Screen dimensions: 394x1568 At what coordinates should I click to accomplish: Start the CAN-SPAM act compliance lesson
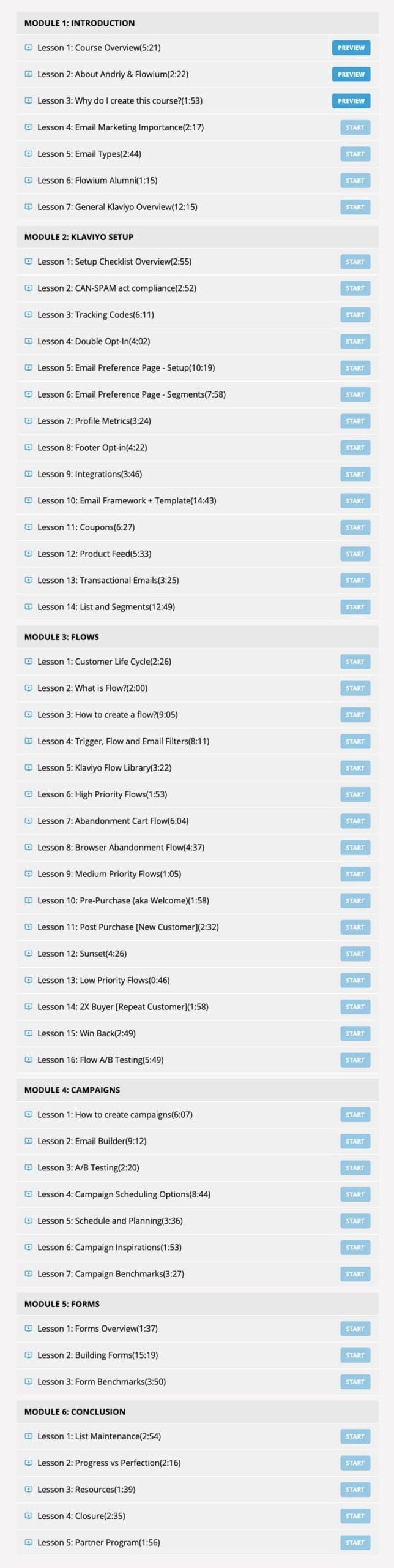point(355,288)
